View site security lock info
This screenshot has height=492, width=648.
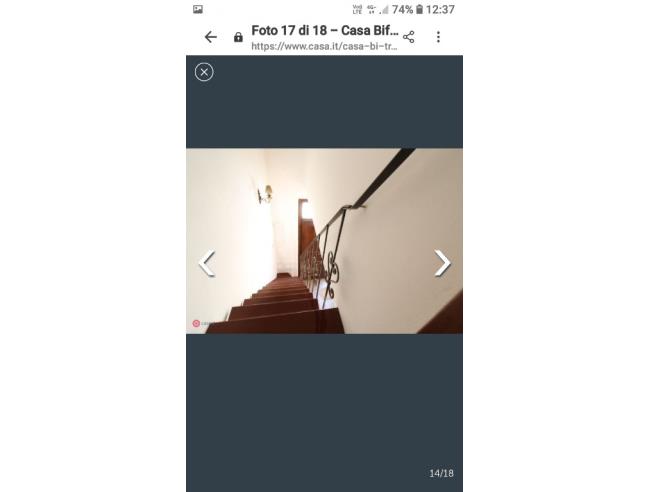tap(238, 37)
